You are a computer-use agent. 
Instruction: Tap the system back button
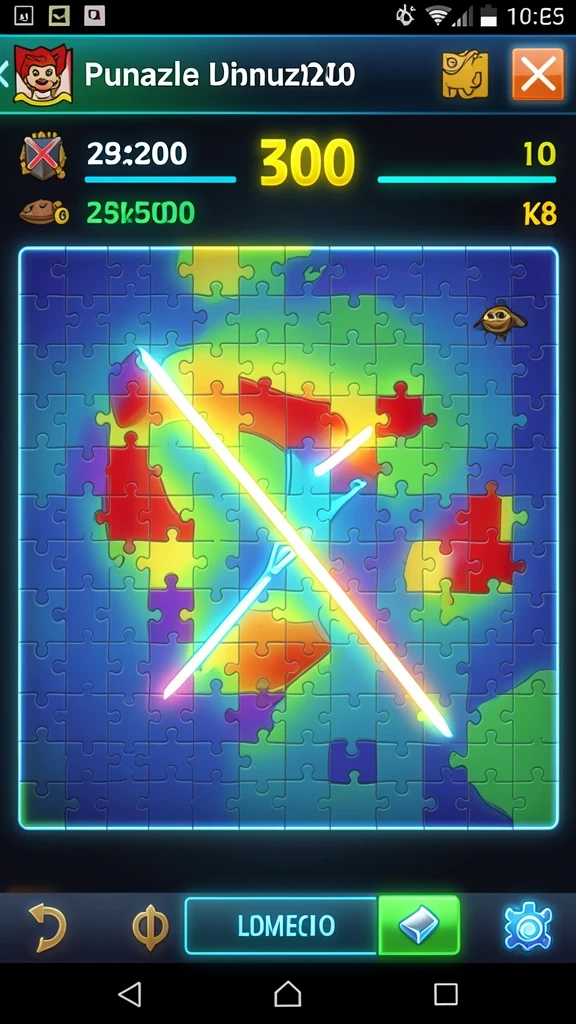pyautogui.click(x=130, y=994)
